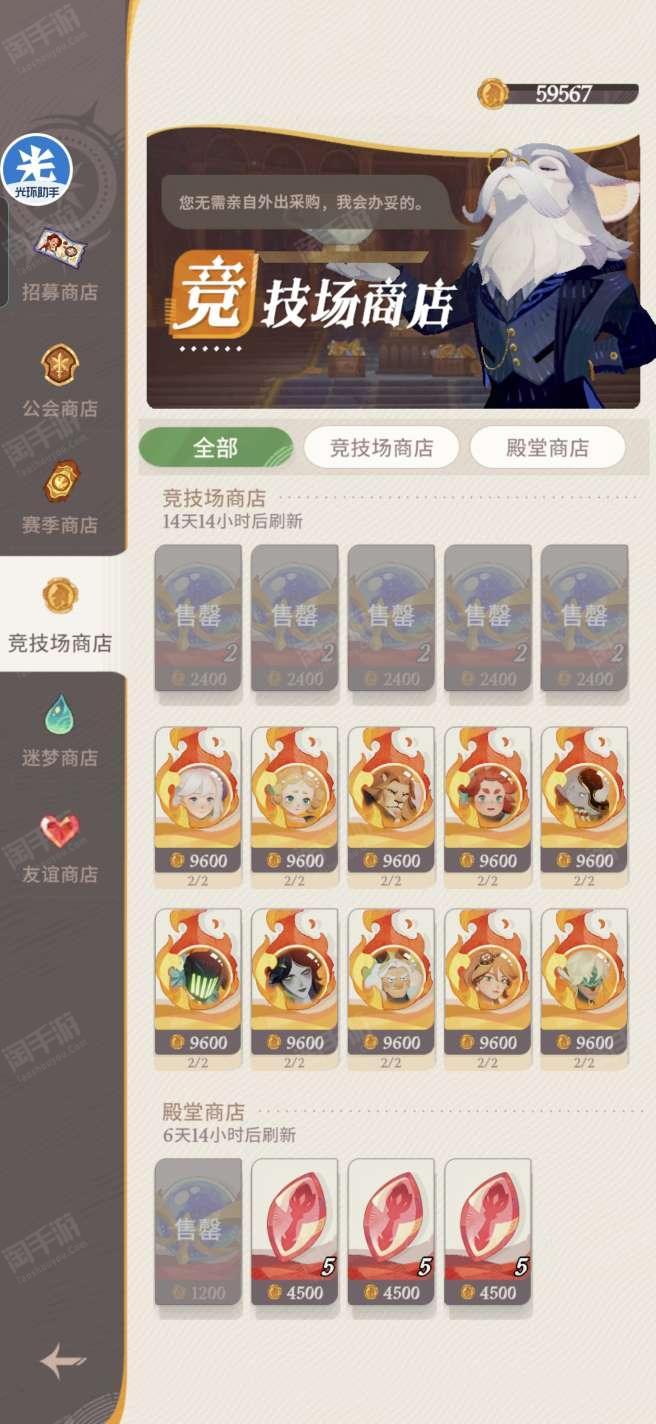This screenshot has height=1424, width=656.
Task: Open the 招募商店 shop
Action: (x=60, y=266)
